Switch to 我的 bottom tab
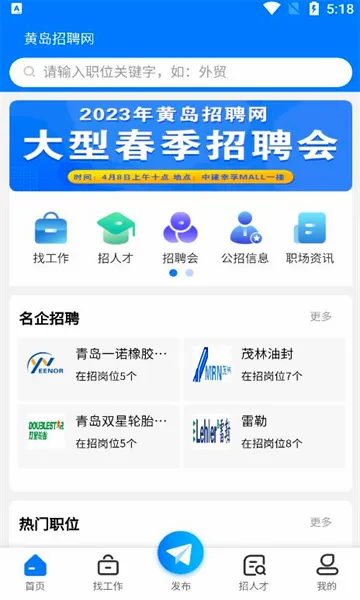This screenshot has height=600, width=360. point(327,572)
